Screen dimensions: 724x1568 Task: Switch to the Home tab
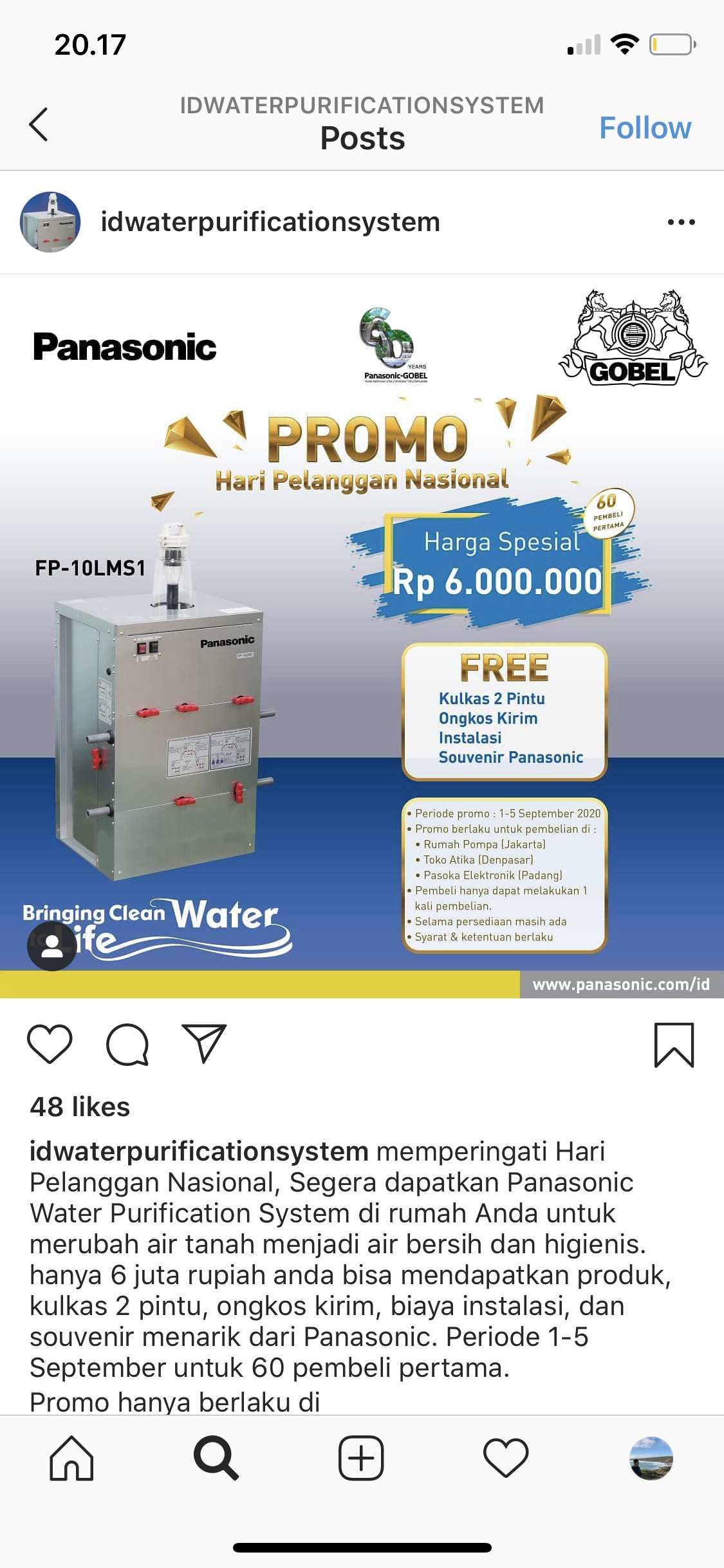tap(71, 1459)
